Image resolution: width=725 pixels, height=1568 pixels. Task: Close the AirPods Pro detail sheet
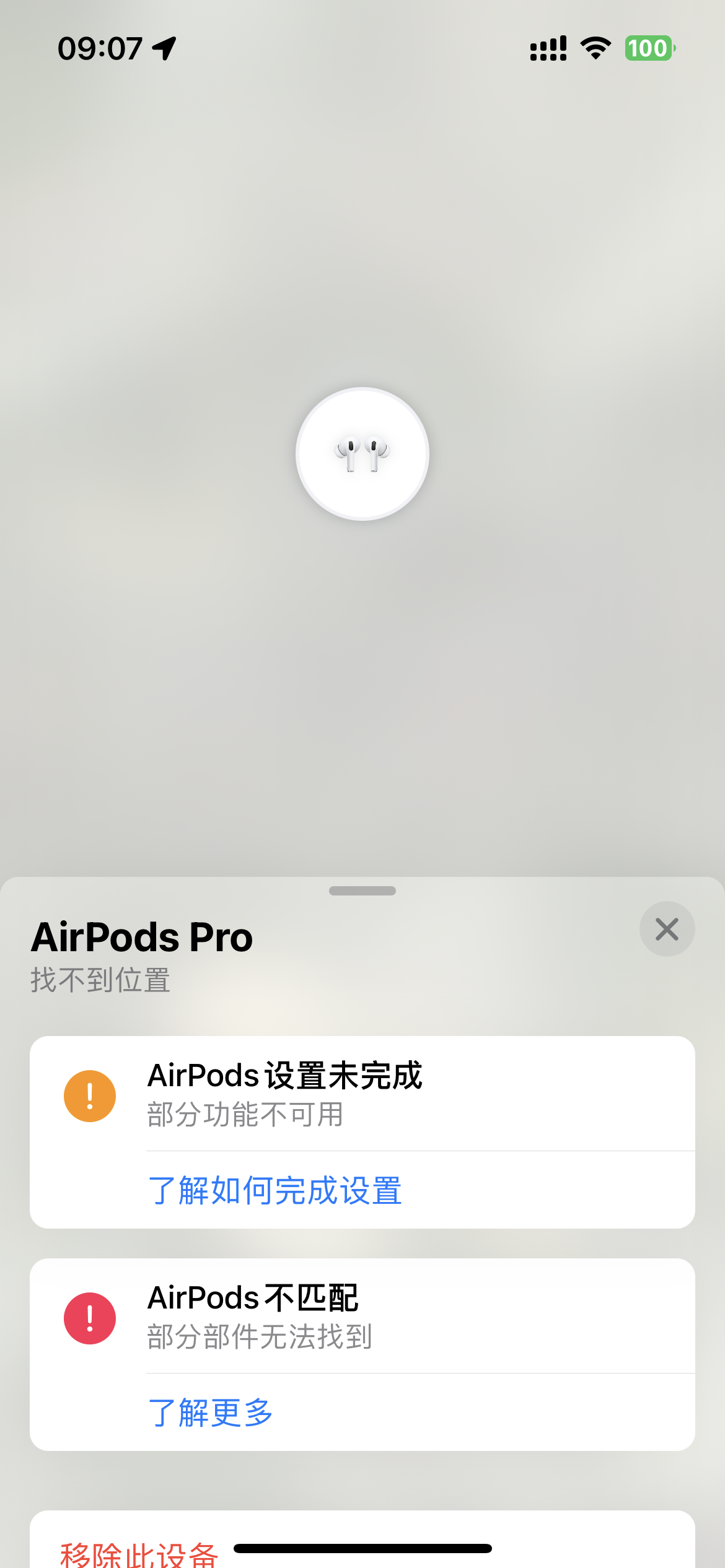pyautogui.click(x=667, y=929)
